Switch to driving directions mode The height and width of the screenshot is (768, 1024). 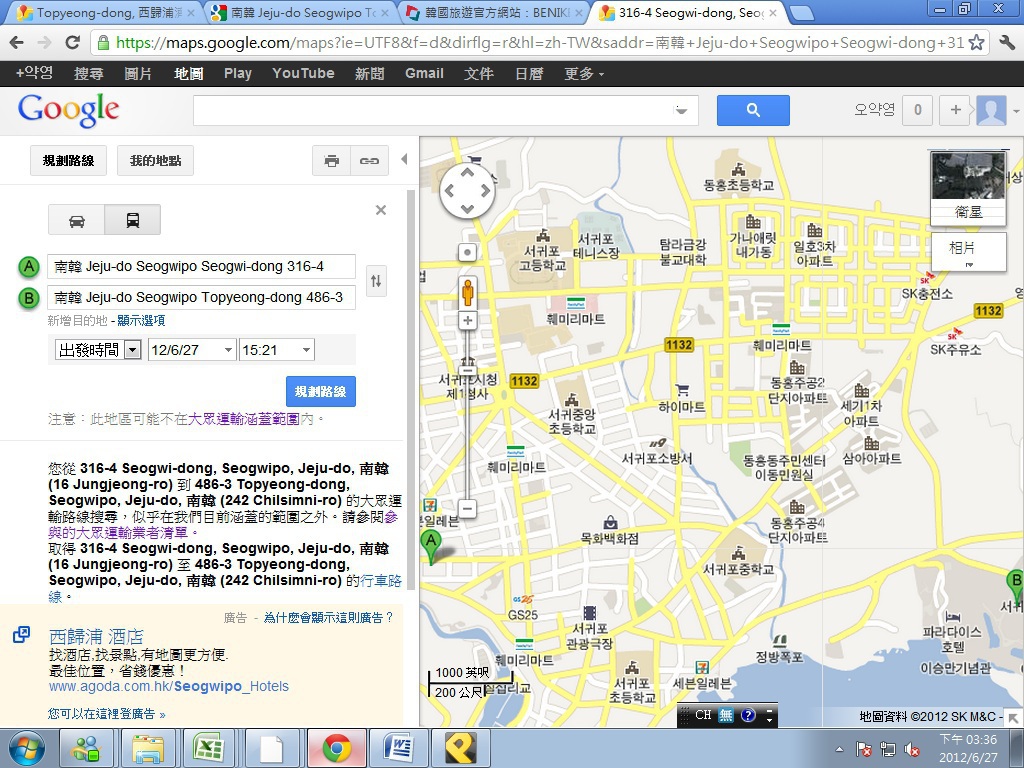[x=77, y=221]
